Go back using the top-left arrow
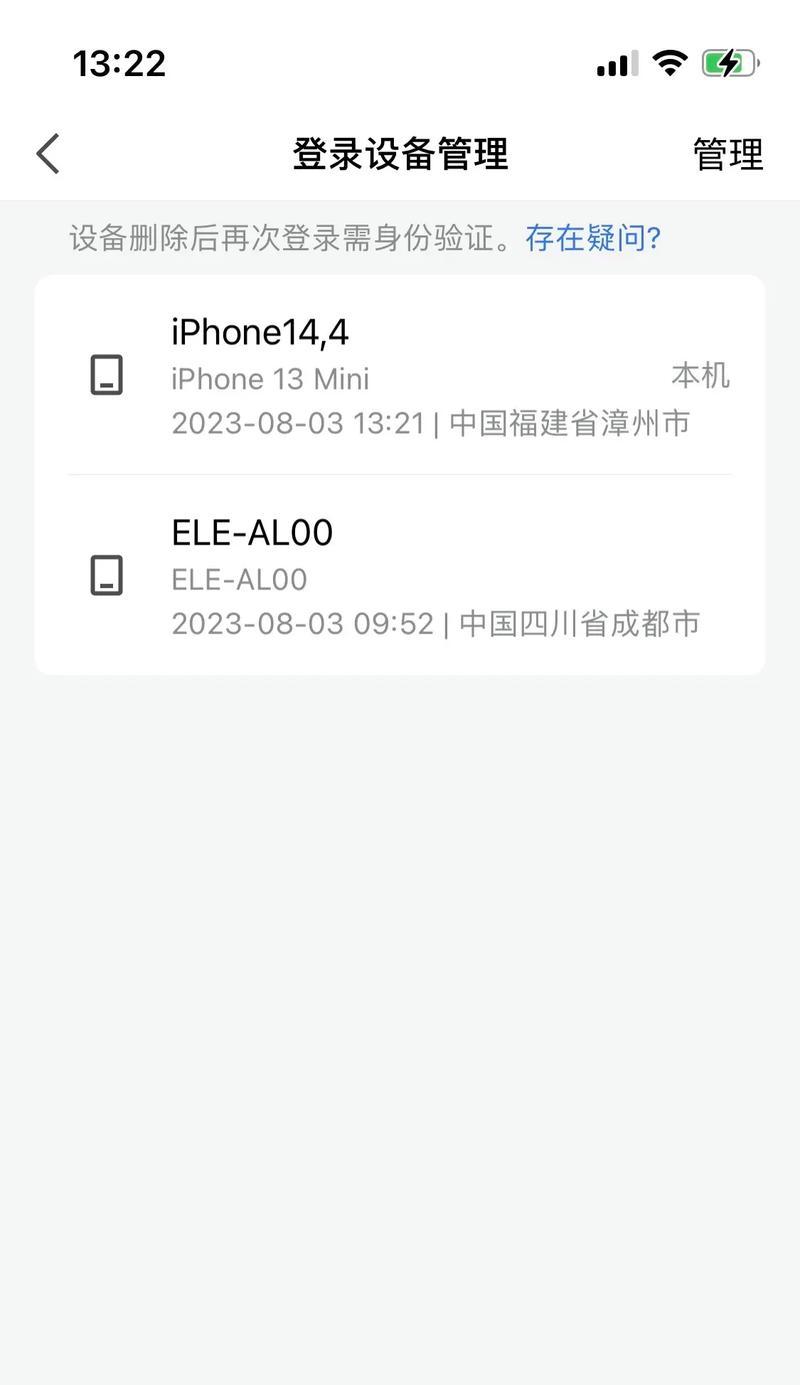This screenshot has height=1385, width=800. (48, 154)
